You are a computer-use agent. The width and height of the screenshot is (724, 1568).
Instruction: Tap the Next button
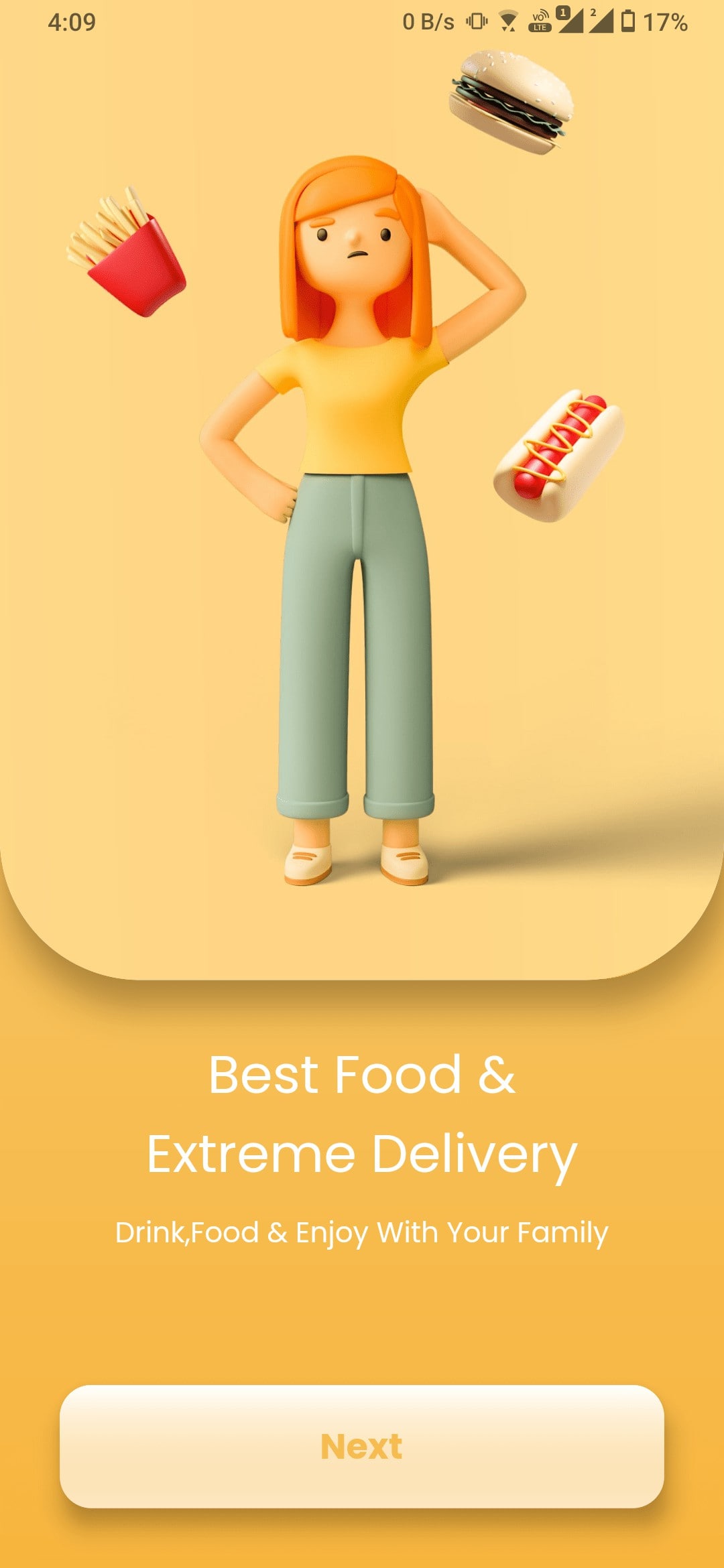(x=362, y=1446)
